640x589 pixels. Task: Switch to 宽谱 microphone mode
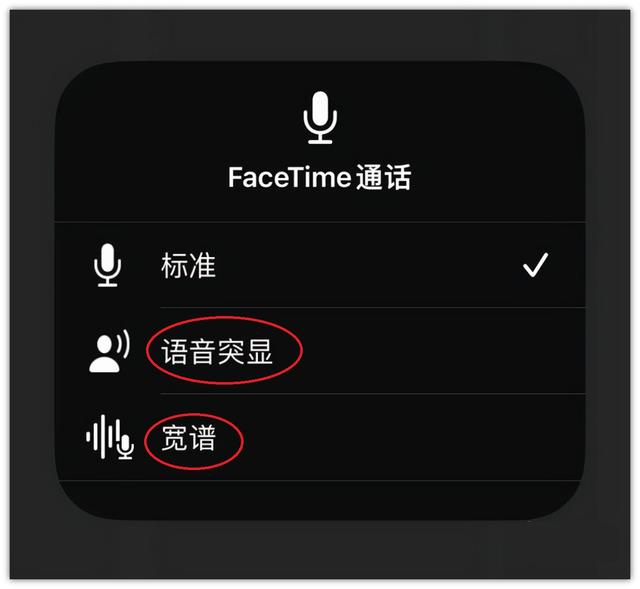point(189,438)
